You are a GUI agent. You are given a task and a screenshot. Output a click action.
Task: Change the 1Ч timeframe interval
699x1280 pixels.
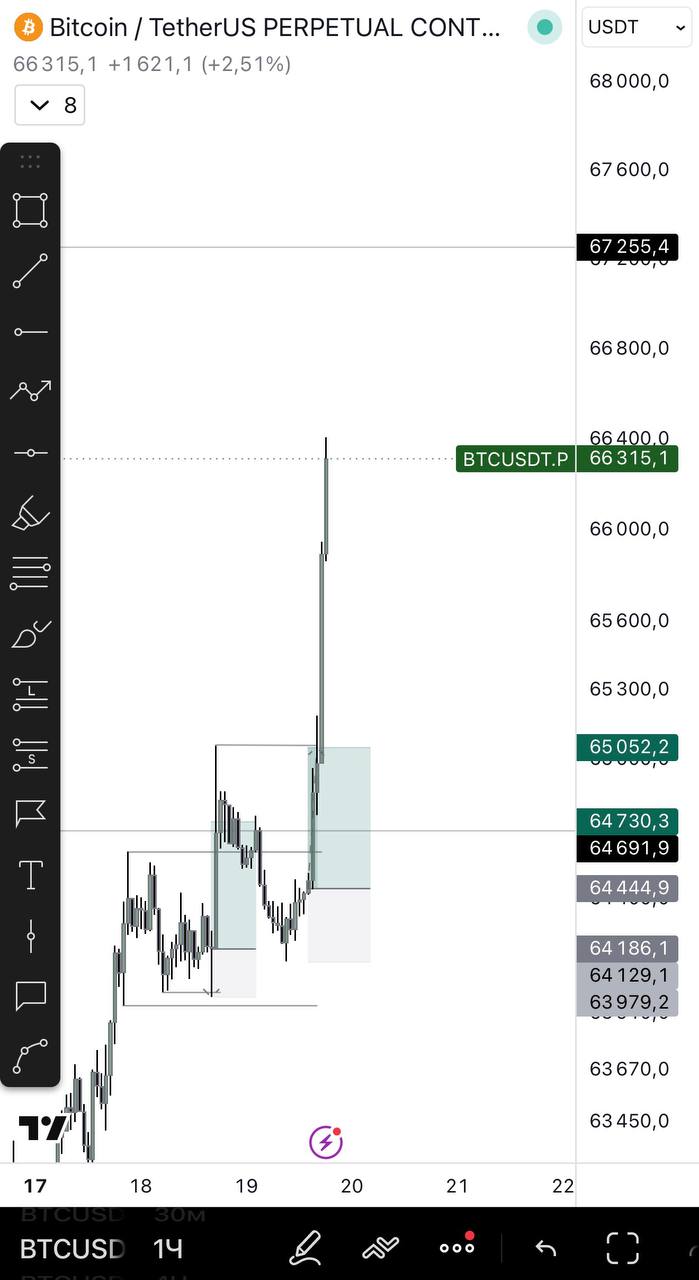168,1249
